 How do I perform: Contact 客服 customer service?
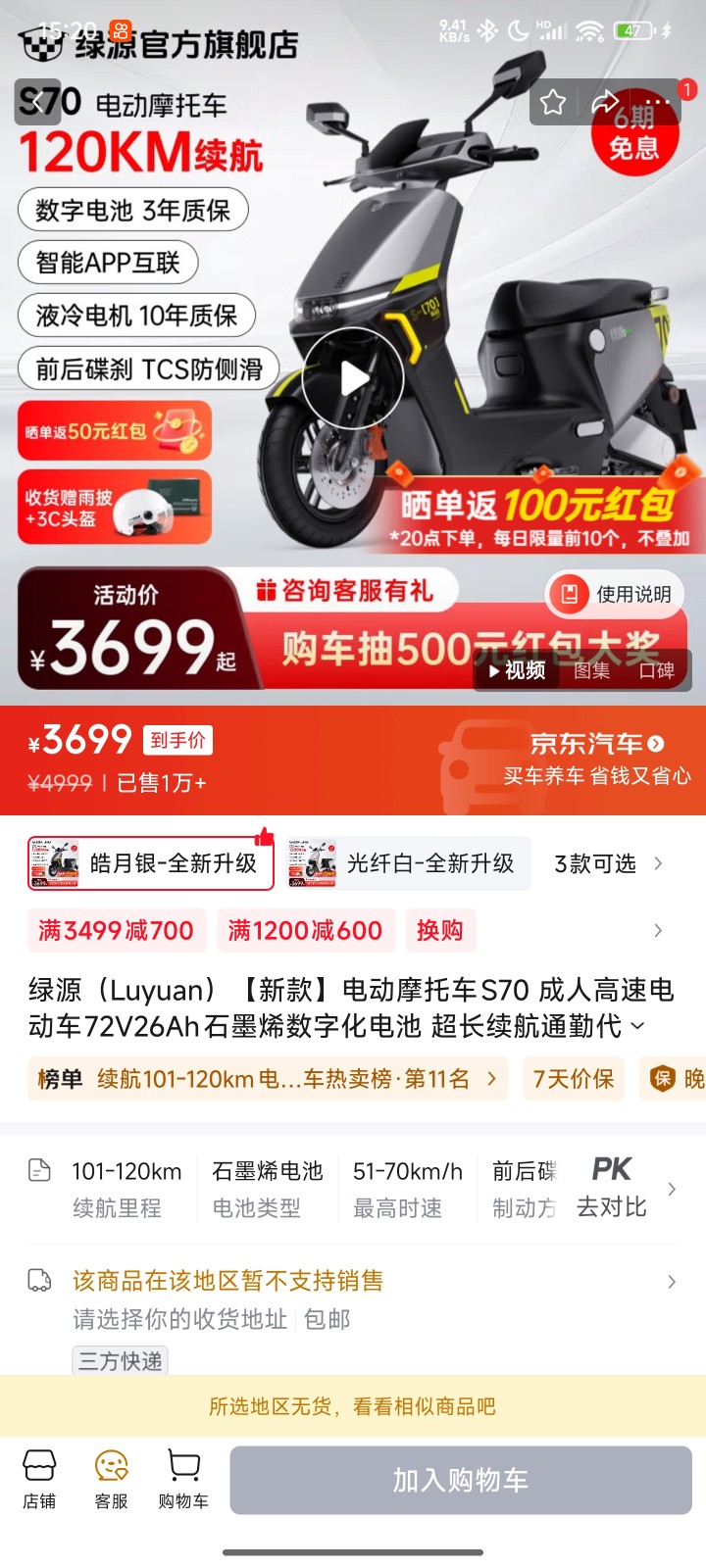click(x=111, y=1480)
